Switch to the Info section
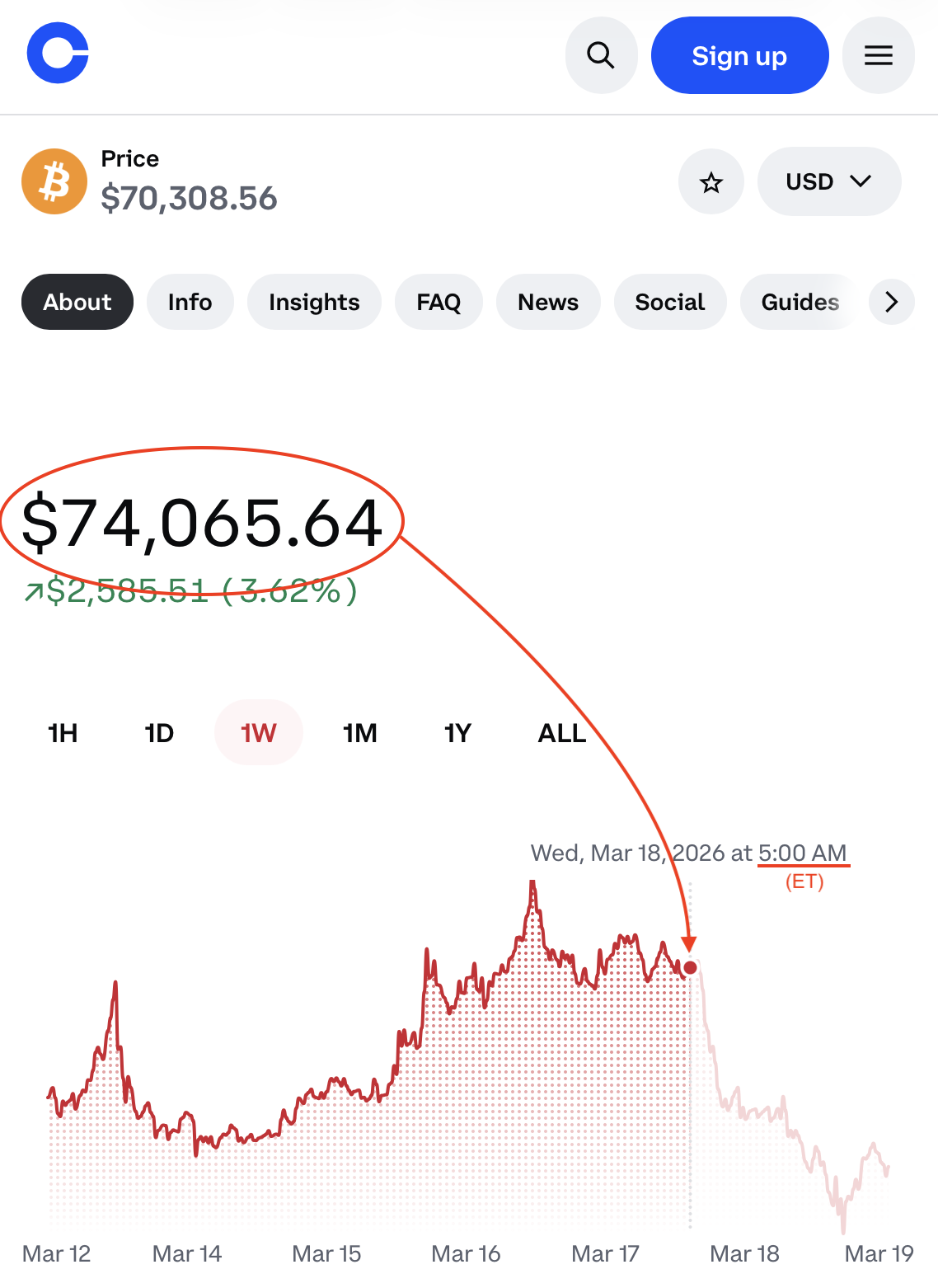 click(190, 302)
